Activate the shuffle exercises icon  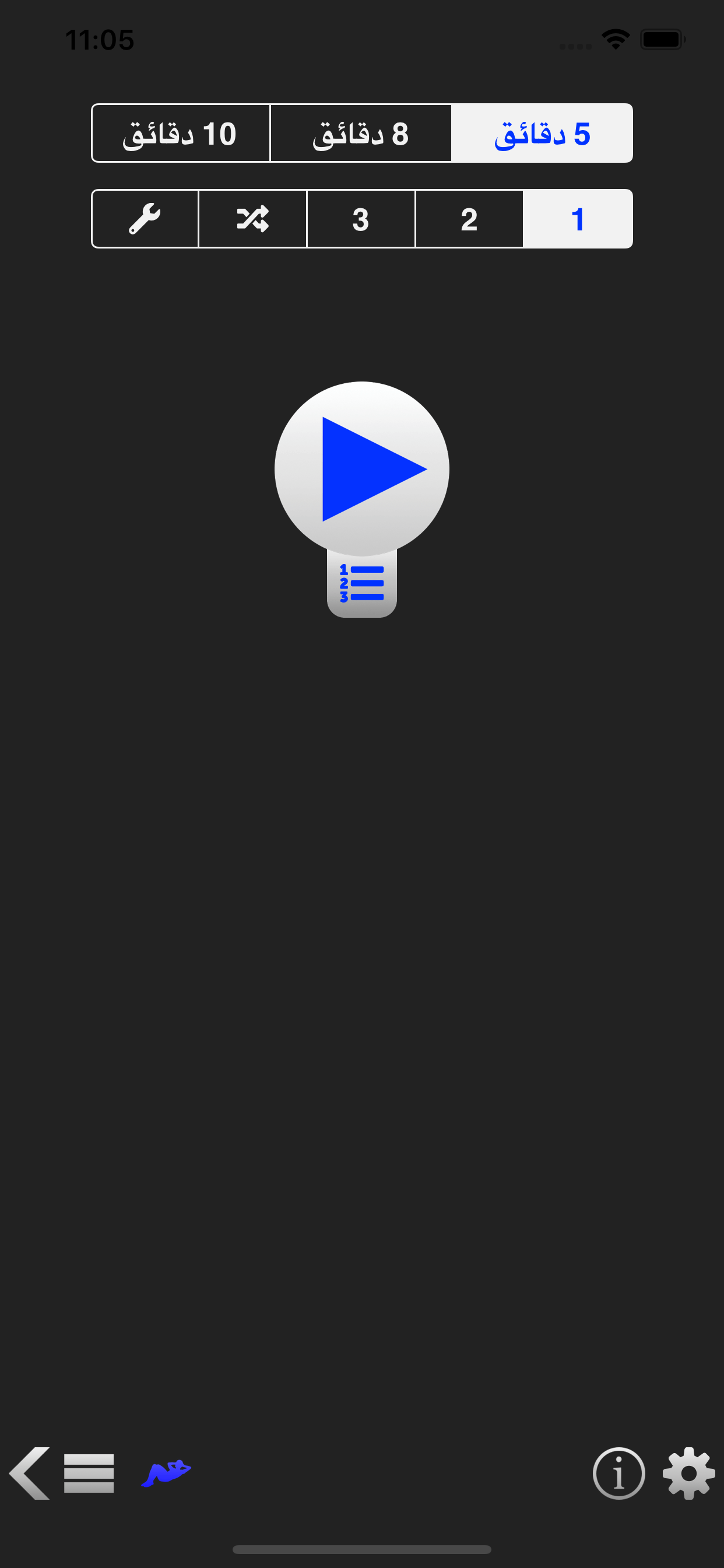[252, 218]
